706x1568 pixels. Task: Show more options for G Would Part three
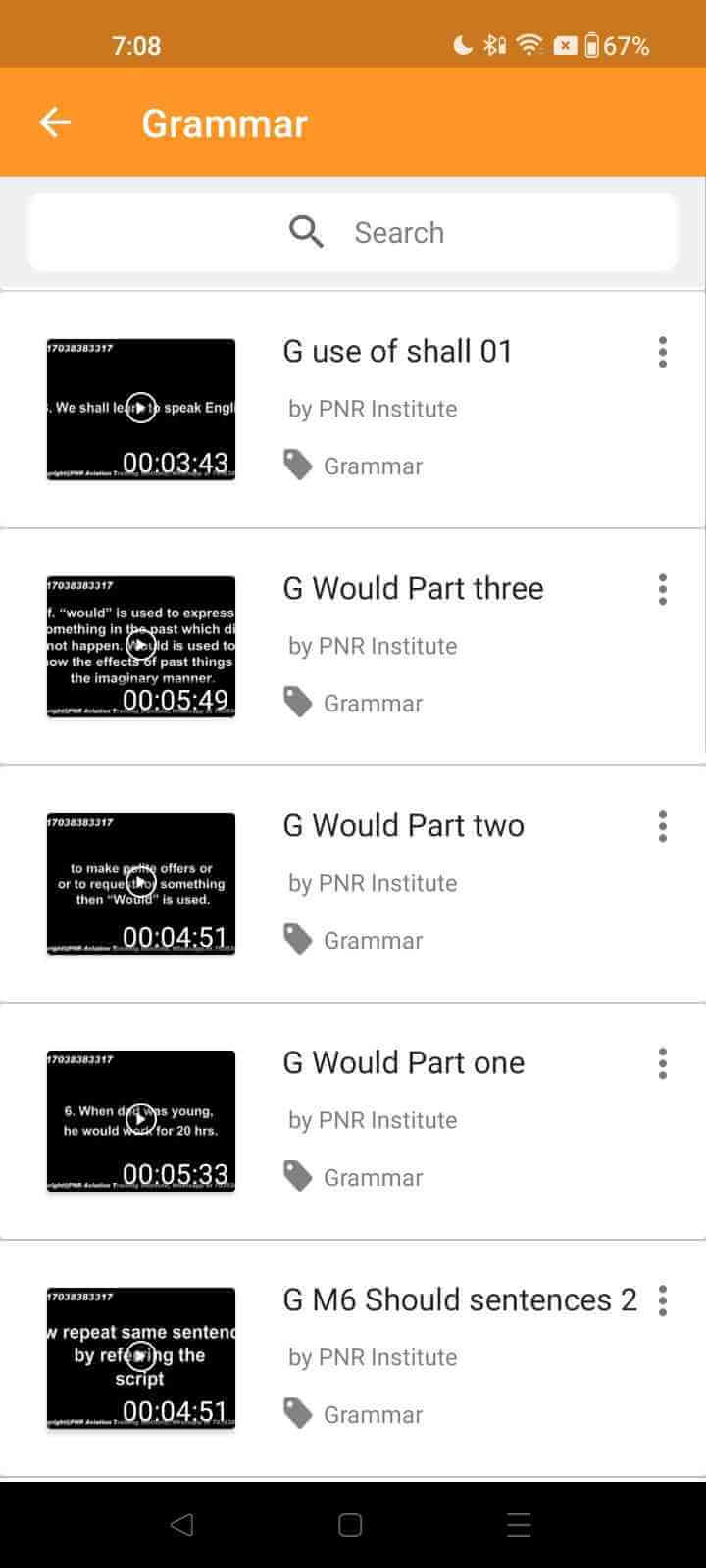(663, 589)
